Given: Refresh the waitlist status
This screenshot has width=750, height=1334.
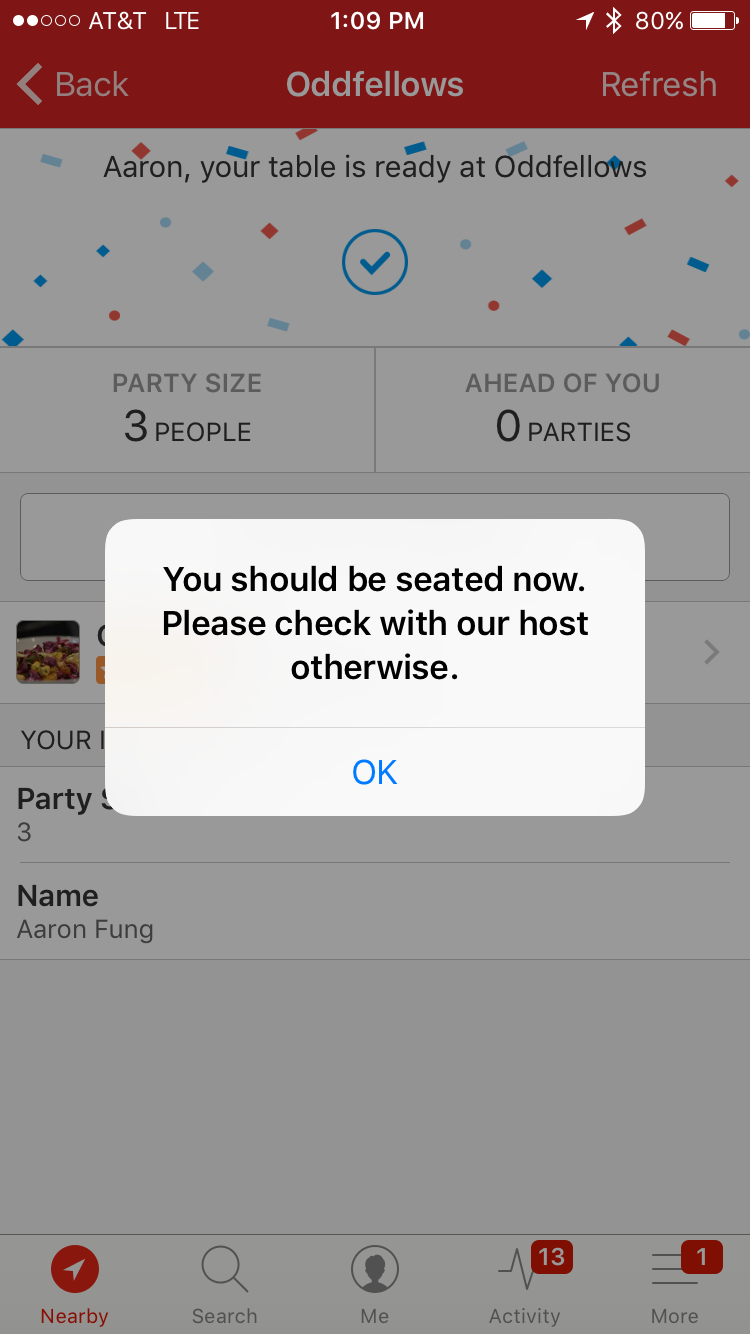Looking at the screenshot, I should (658, 85).
